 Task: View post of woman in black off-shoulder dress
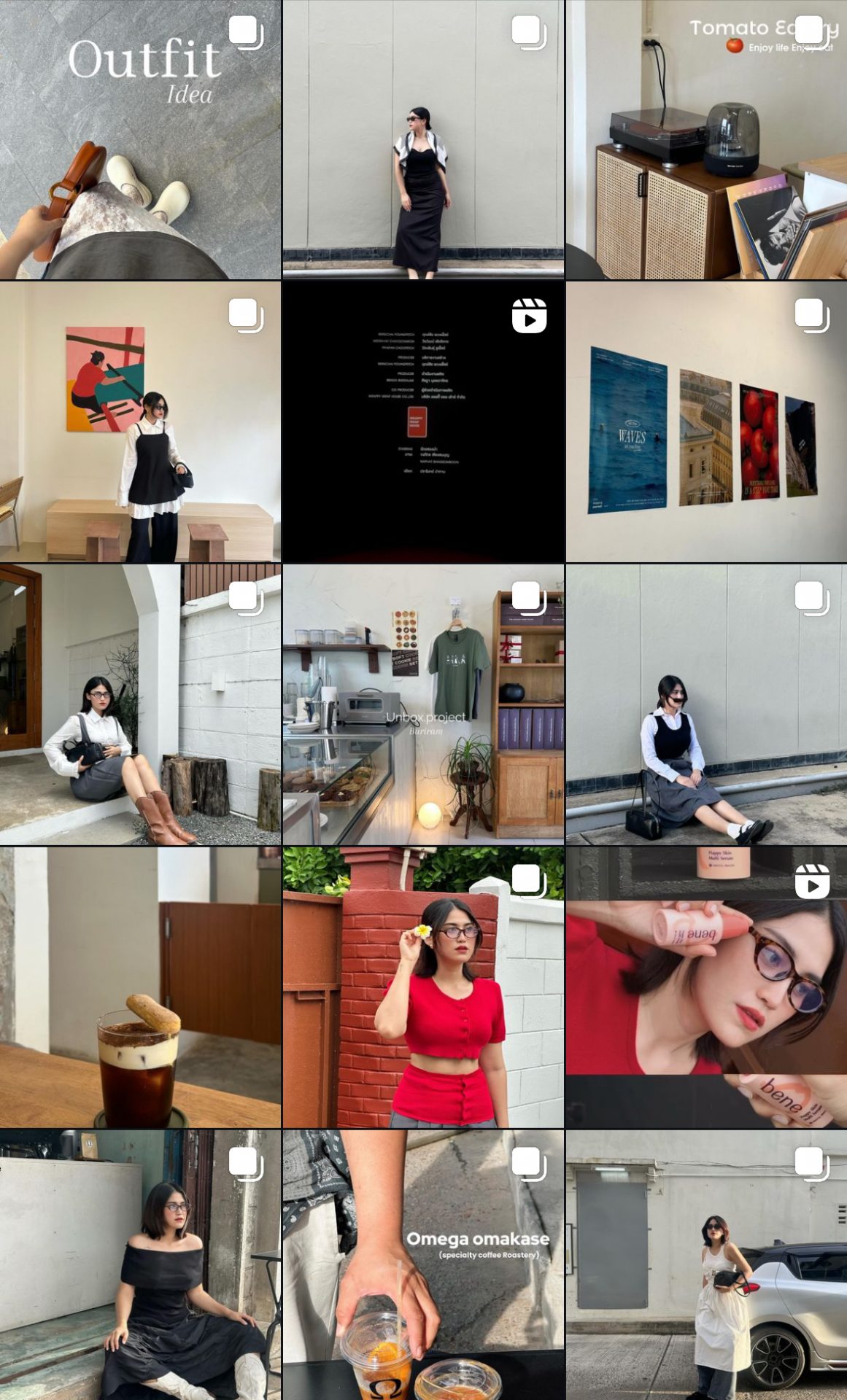[x=140, y=1265]
